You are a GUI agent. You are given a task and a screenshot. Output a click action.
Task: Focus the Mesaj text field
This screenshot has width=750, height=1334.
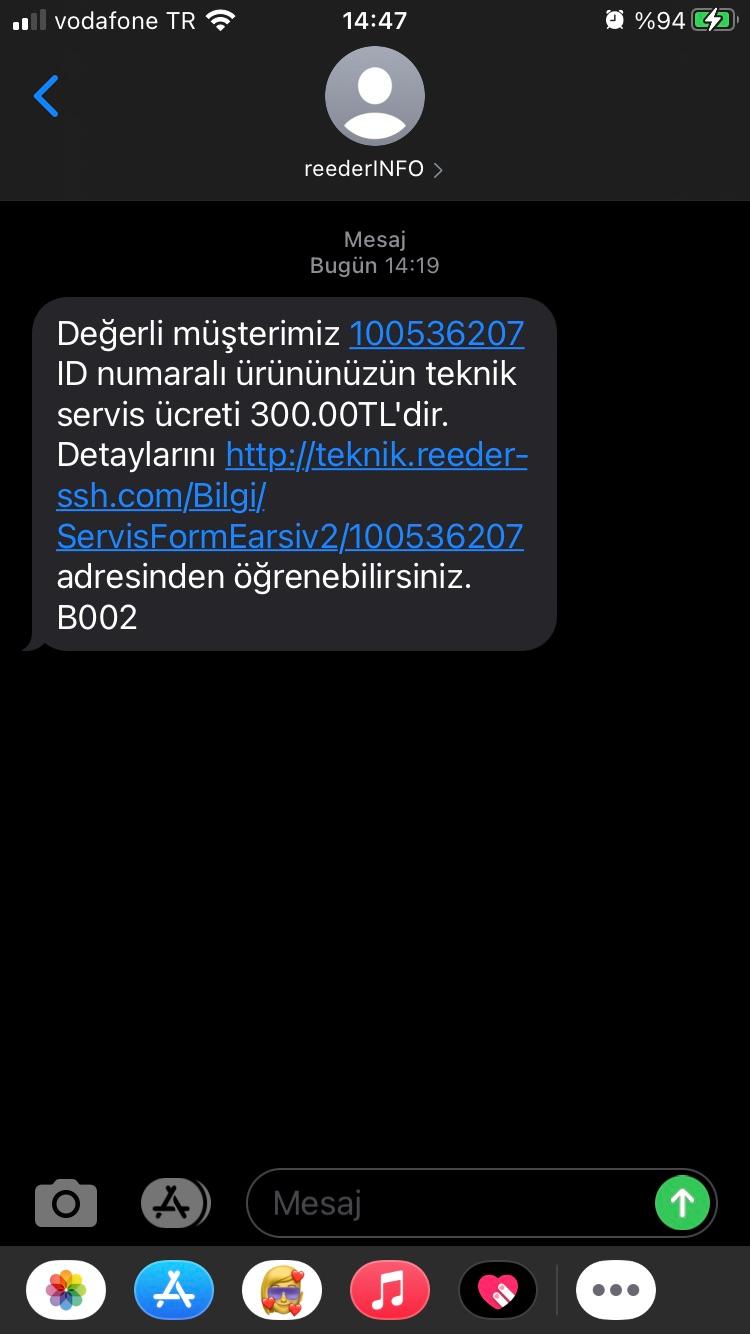click(x=450, y=1202)
